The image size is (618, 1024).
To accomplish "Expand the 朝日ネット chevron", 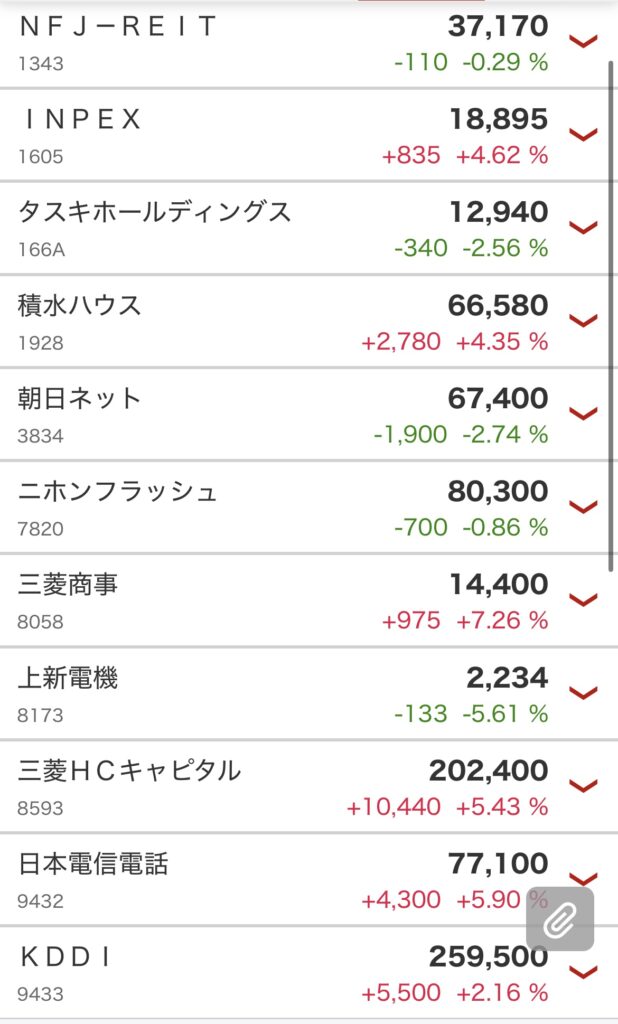I will click(x=583, y=414).
